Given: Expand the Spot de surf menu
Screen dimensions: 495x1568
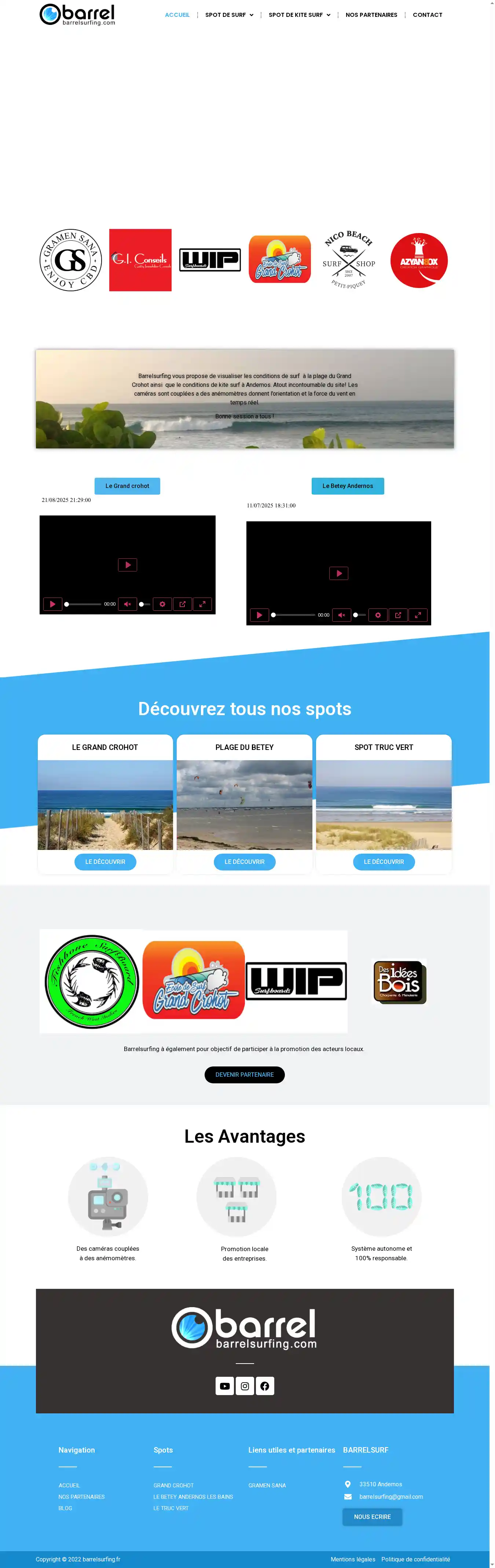Looking at the screenshot, I should pyautogui.click(x=229, y=15).
